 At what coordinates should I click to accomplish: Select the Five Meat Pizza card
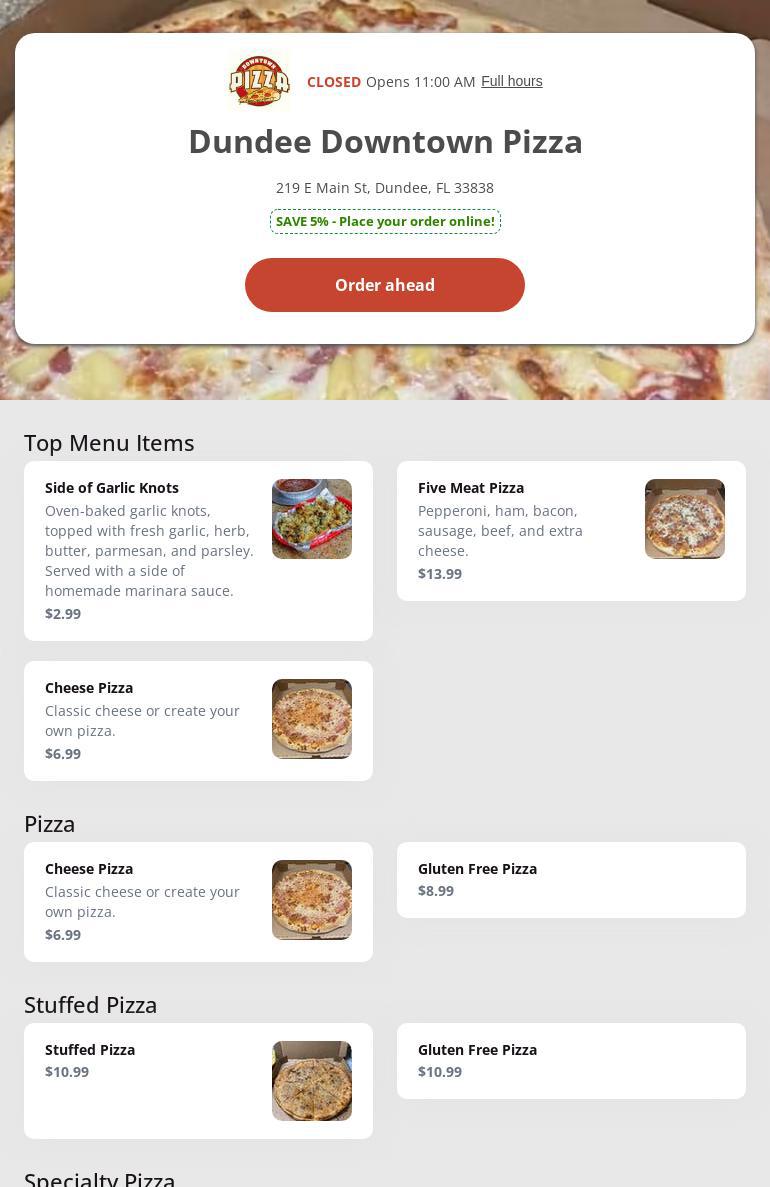tap(571, 530)
